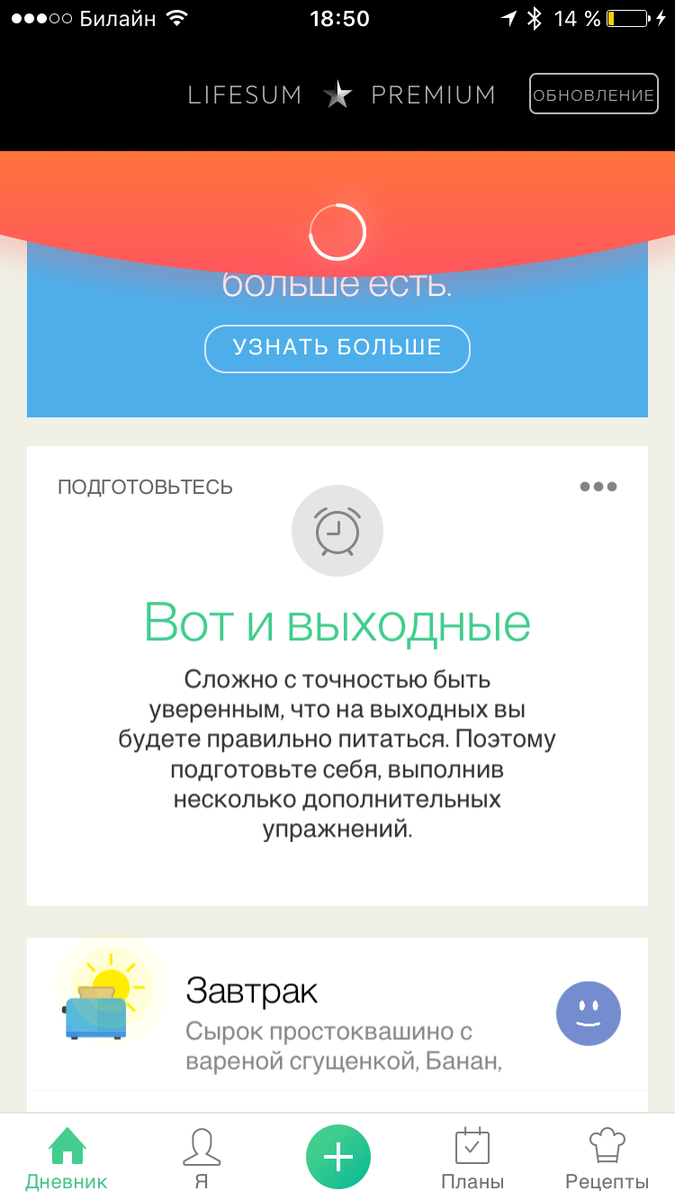The height and width of the screenshot is (1200, 675).
Task: Tap the green plus add button
Action: click(x=338, y=1157)
